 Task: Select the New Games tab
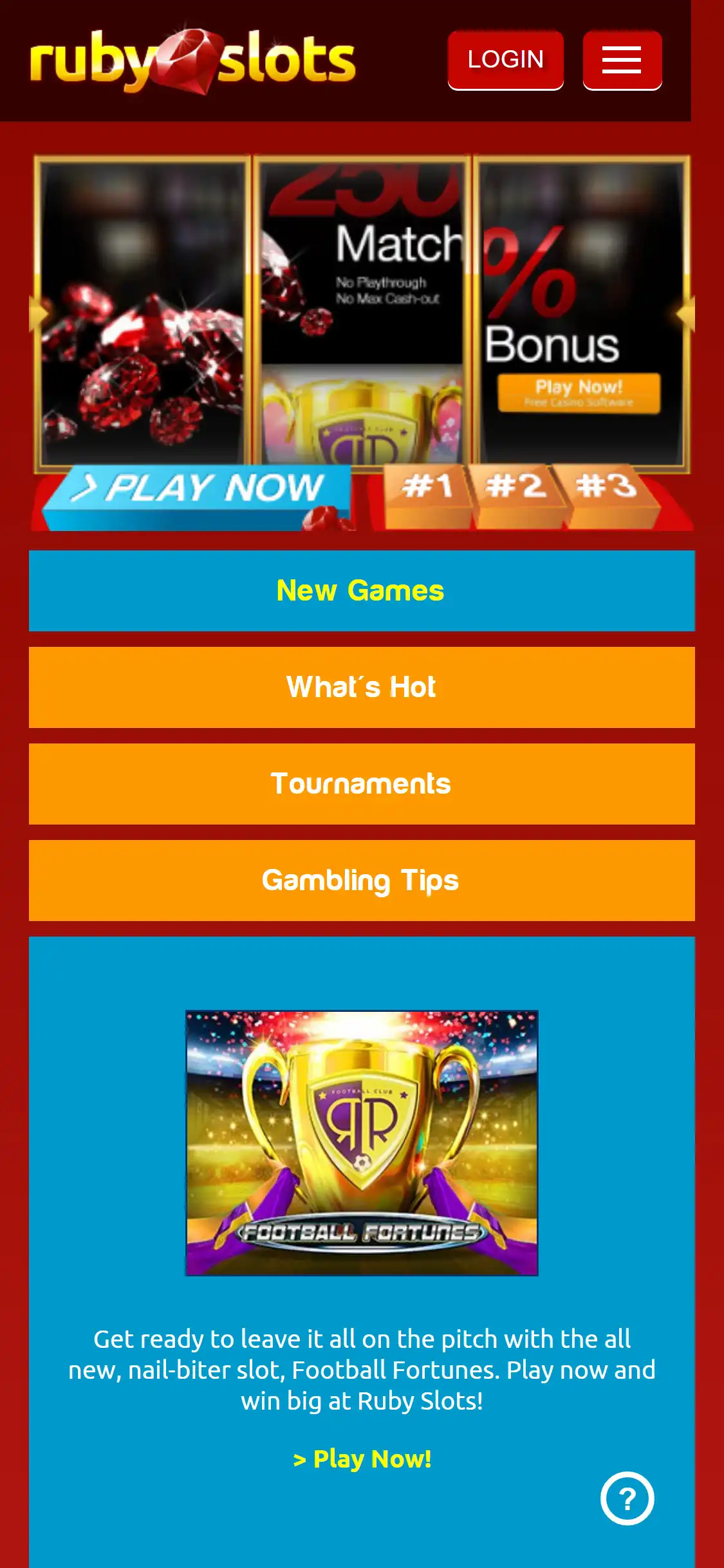click(x=362, y=591)
